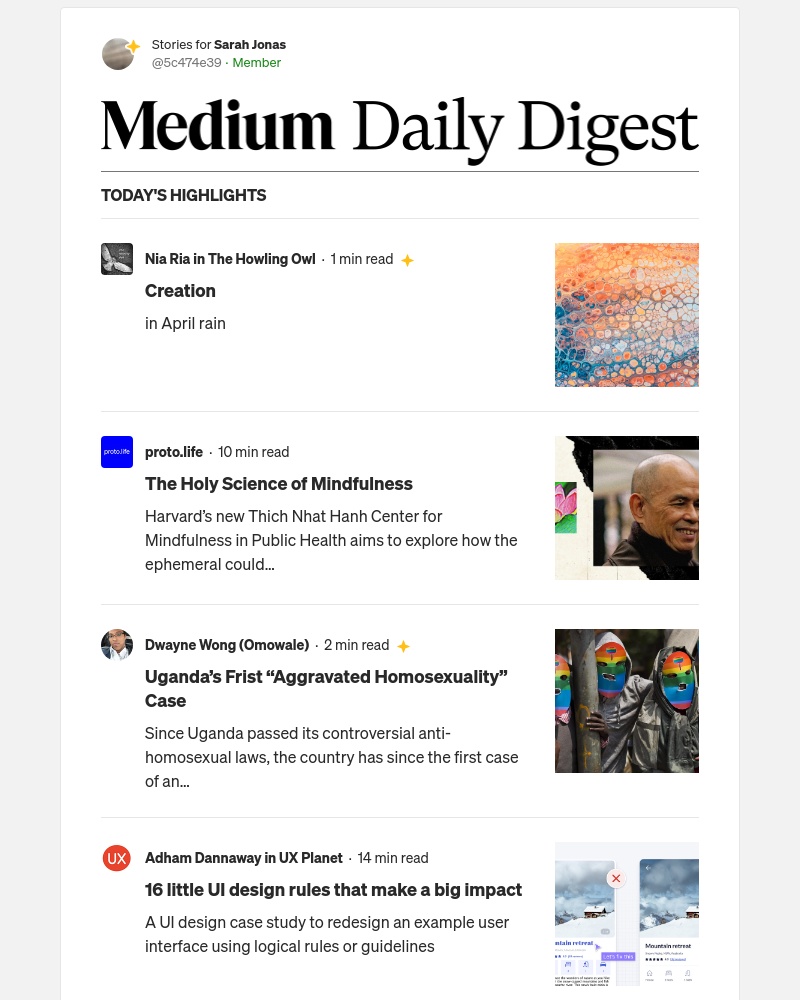Image resolution: width=800 pixels, height=1000 pixels.
Task: Open the article titled Creation
Action: click(x=180, y=291)
